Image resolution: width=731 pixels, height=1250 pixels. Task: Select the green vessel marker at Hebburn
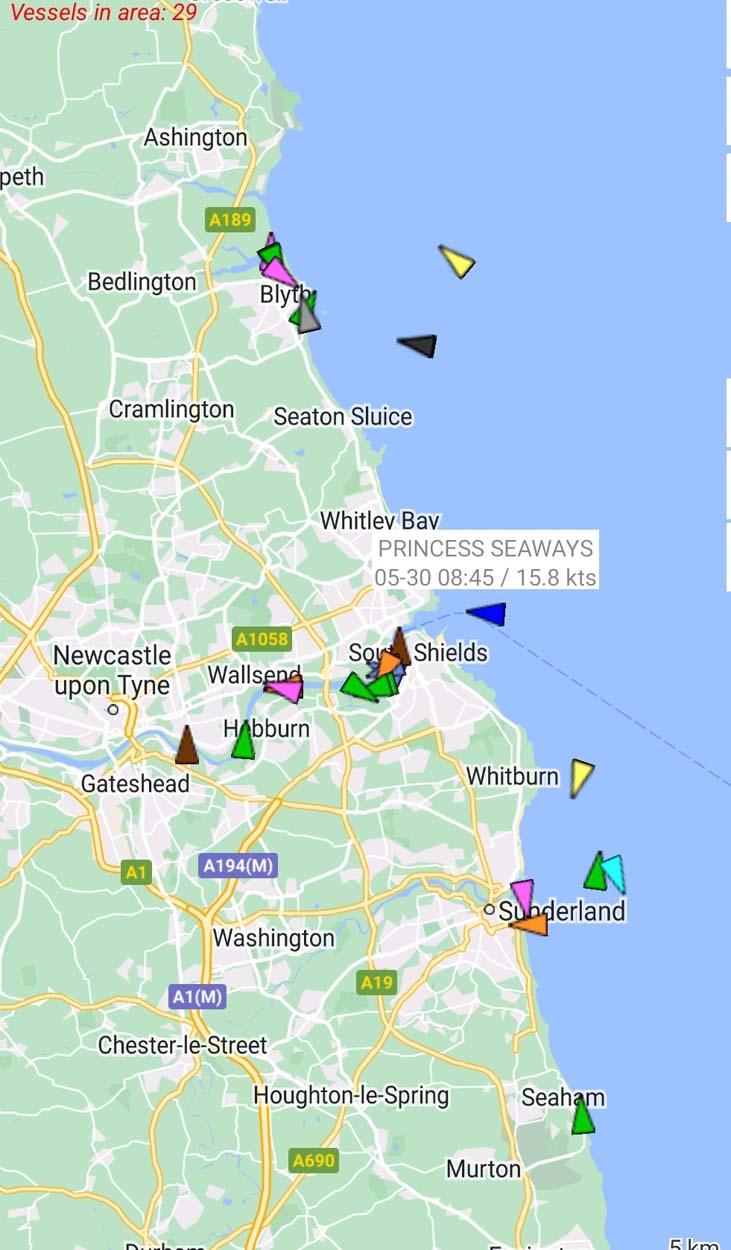pyautogui.click(x=243, y=740)
